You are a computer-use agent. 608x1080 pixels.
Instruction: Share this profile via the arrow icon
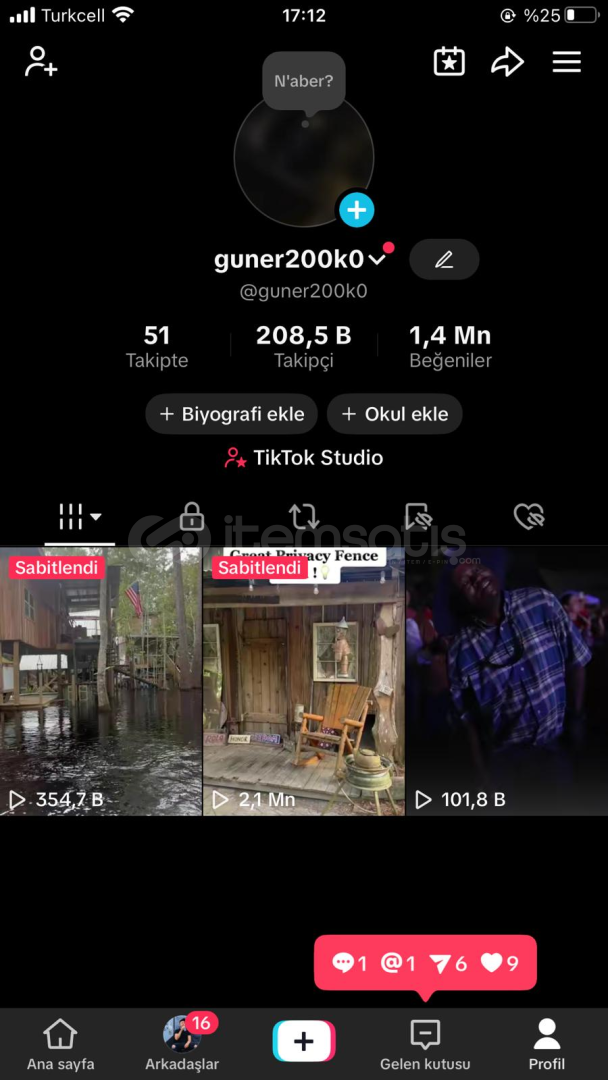[x=507, y=62]
